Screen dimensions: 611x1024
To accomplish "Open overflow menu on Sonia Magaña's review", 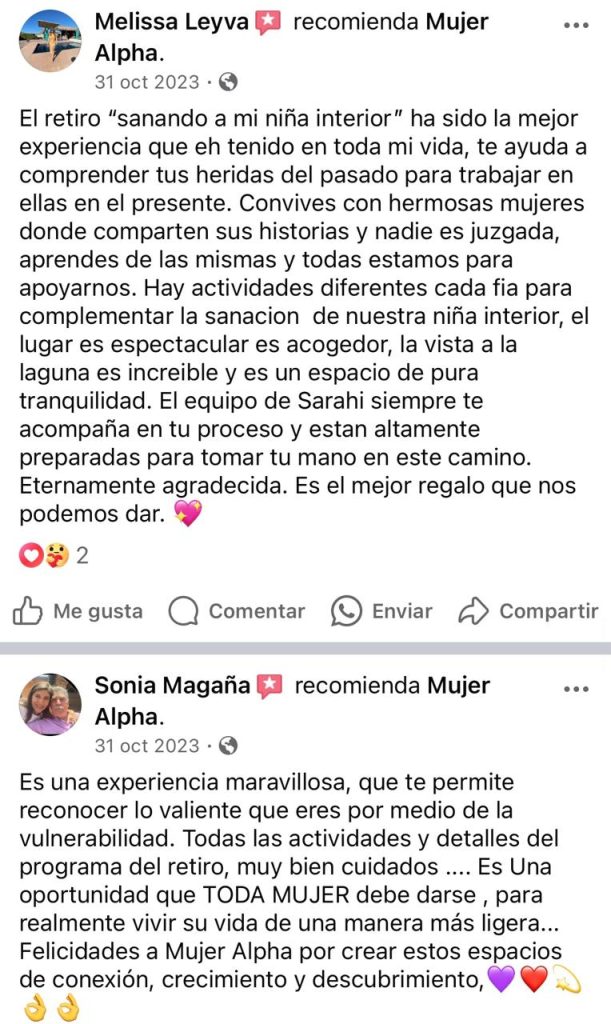I will tap(576, 690).
